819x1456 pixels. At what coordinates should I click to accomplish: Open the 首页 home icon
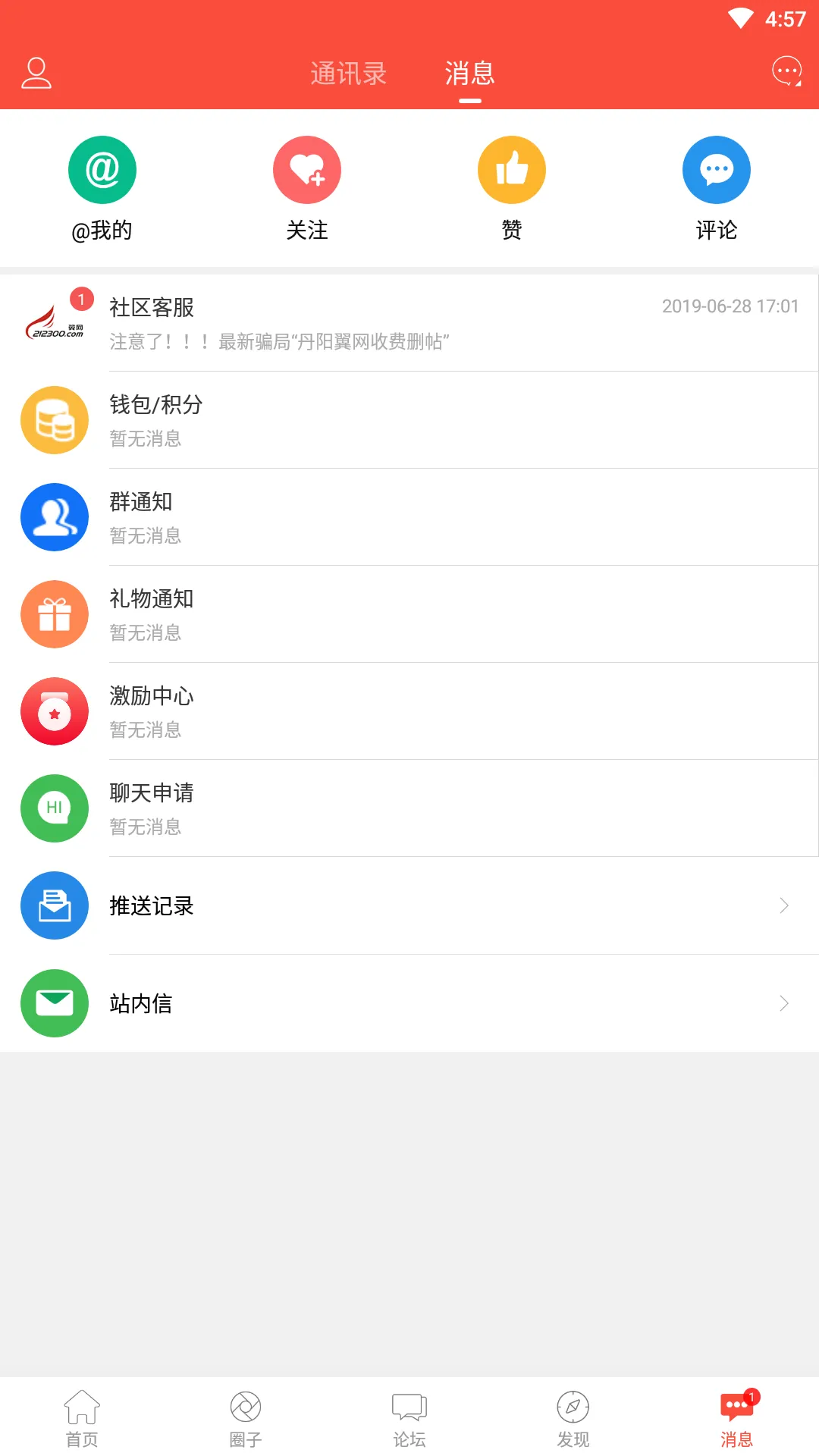(81, 1407)
